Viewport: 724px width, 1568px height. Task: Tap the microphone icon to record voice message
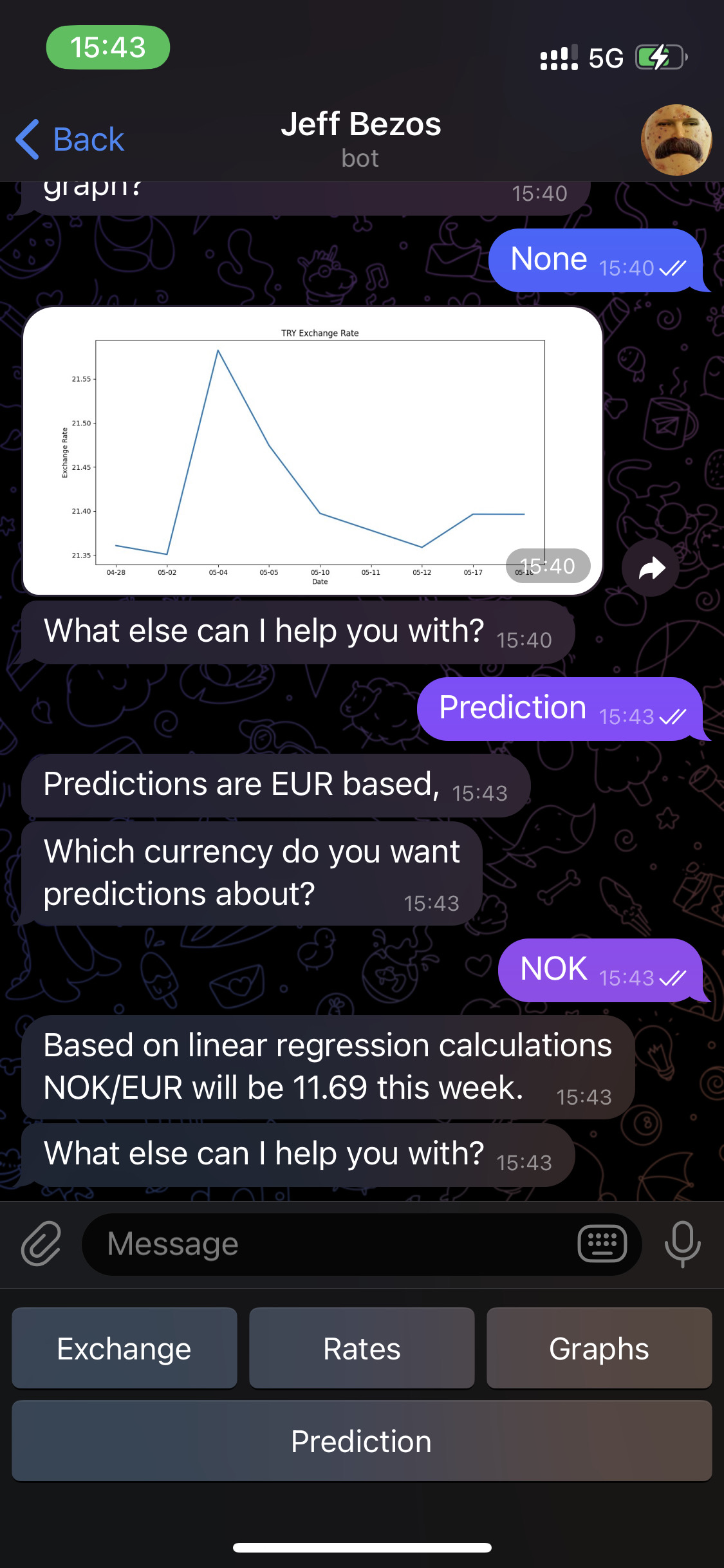click(x=682, y=1244)
